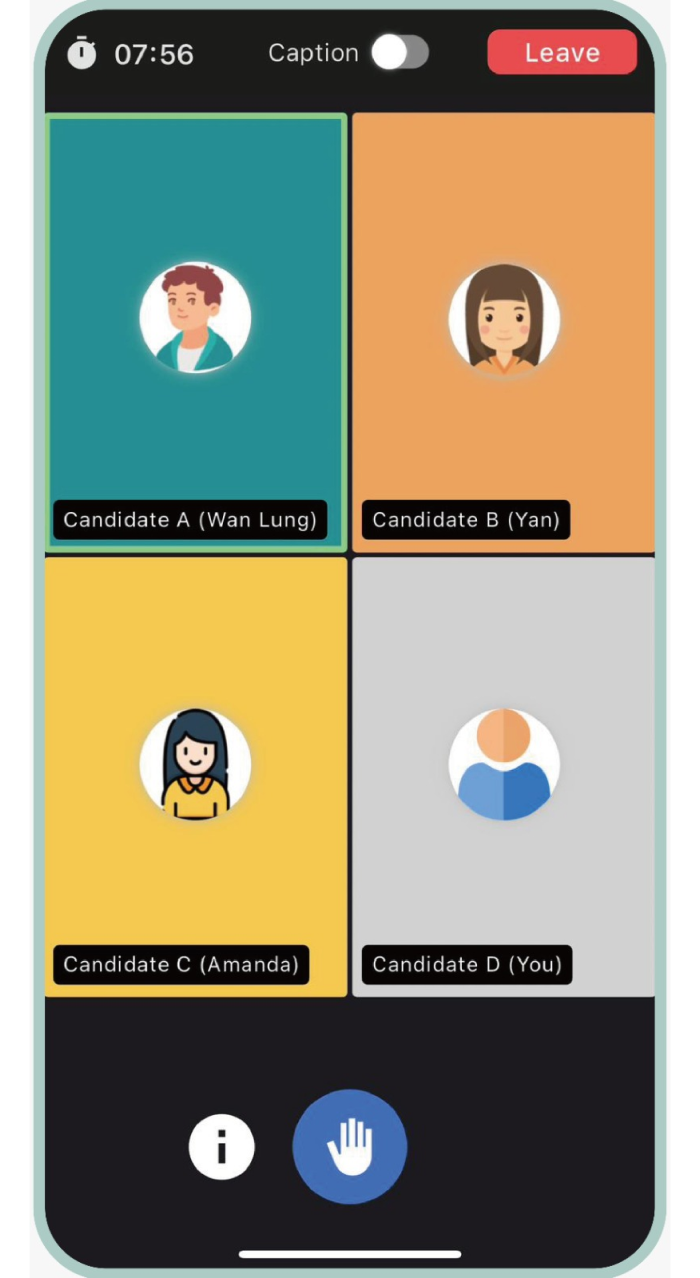Leave the group discussion
Image resolution: width=700 pixels, height=1278 pixels.
(x=562, y=53)
